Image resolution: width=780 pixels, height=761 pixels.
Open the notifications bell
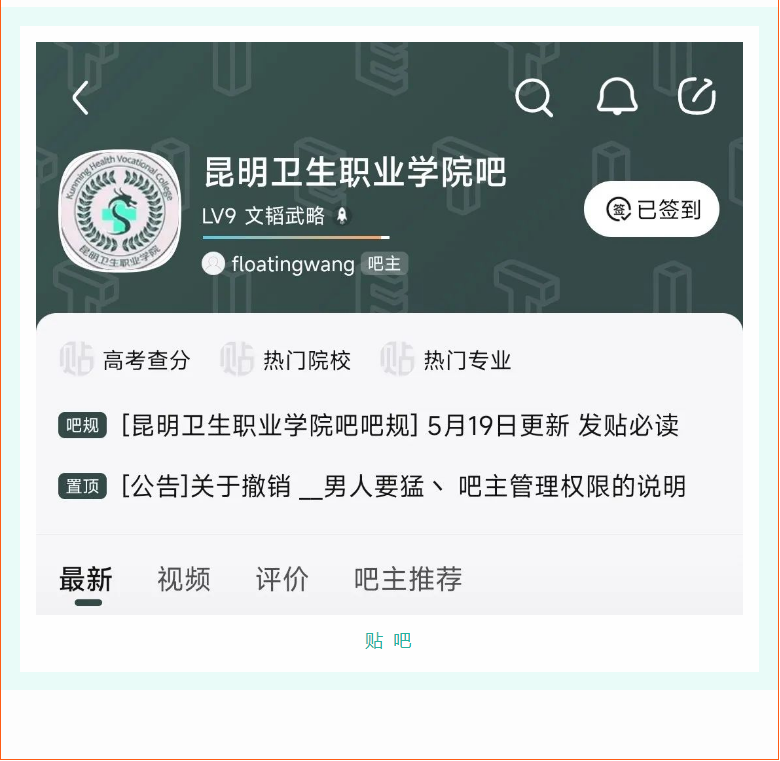tap(617, 97)
